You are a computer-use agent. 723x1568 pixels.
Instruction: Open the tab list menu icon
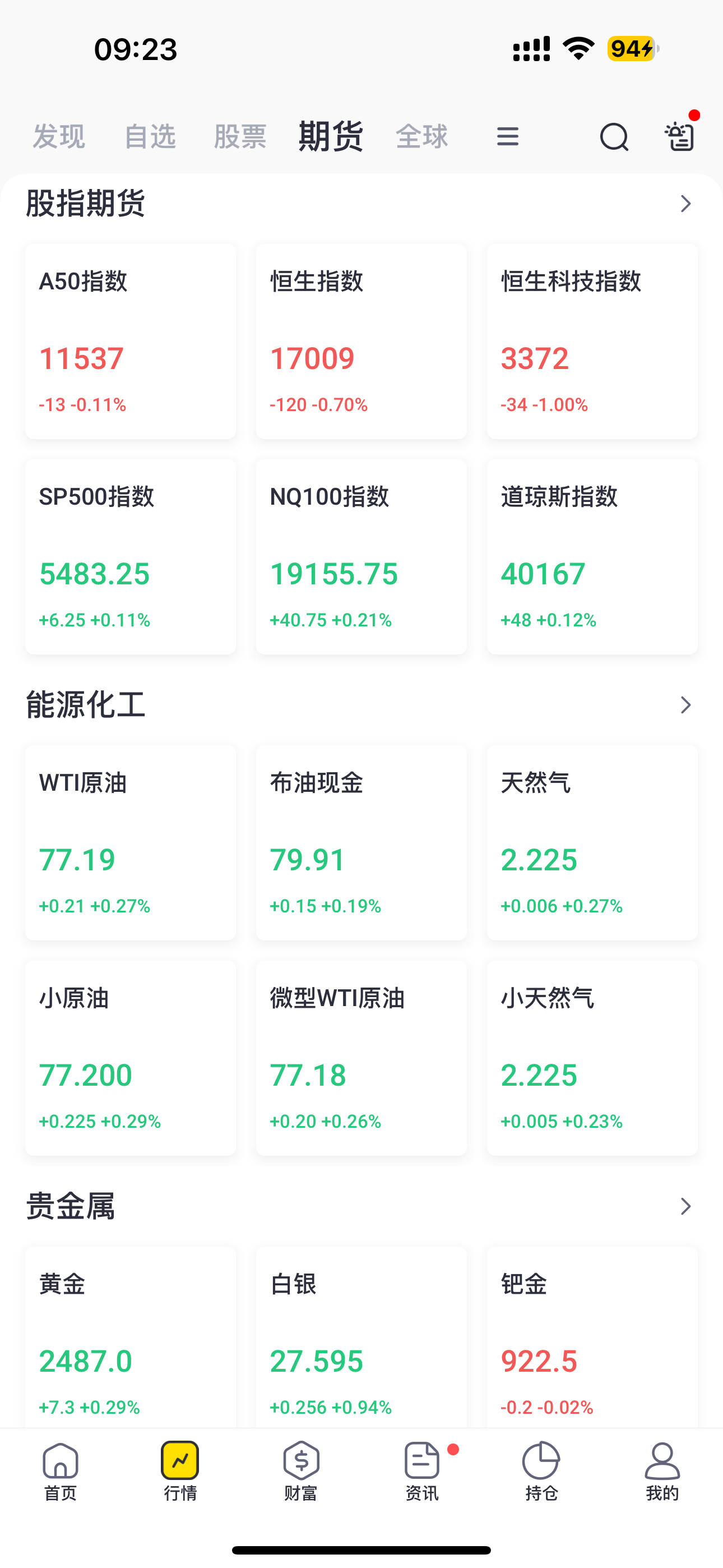point(508,136)
